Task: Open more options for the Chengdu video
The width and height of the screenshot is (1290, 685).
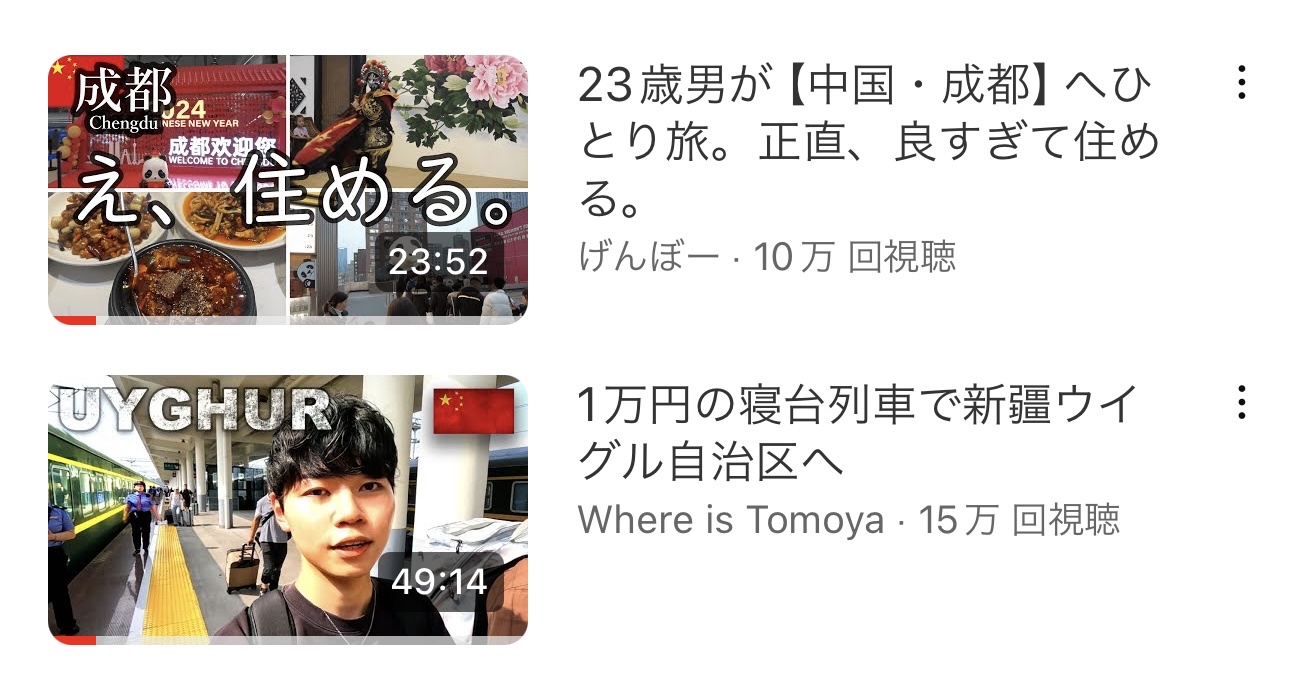Action: [1240, 83]
